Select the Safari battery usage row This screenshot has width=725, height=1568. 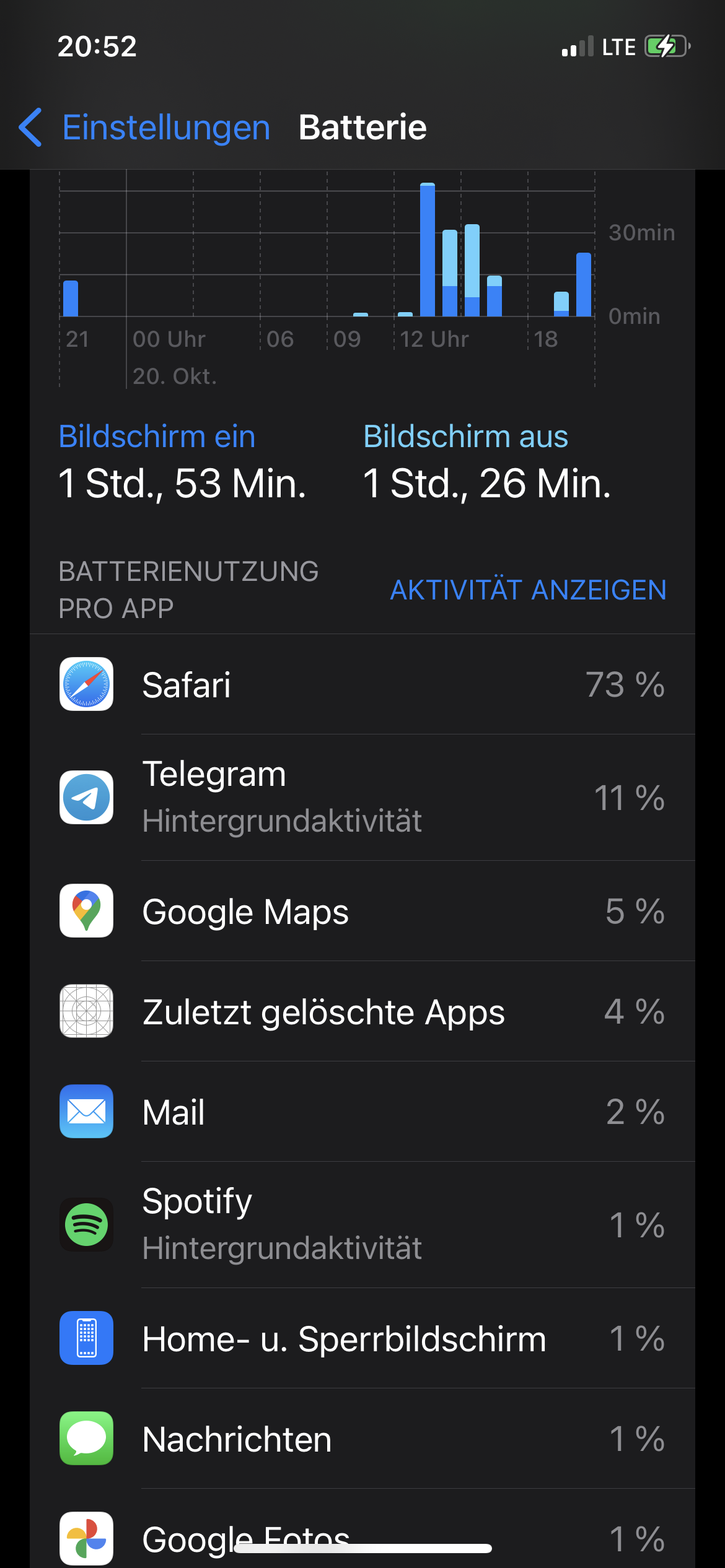point(362,684)
